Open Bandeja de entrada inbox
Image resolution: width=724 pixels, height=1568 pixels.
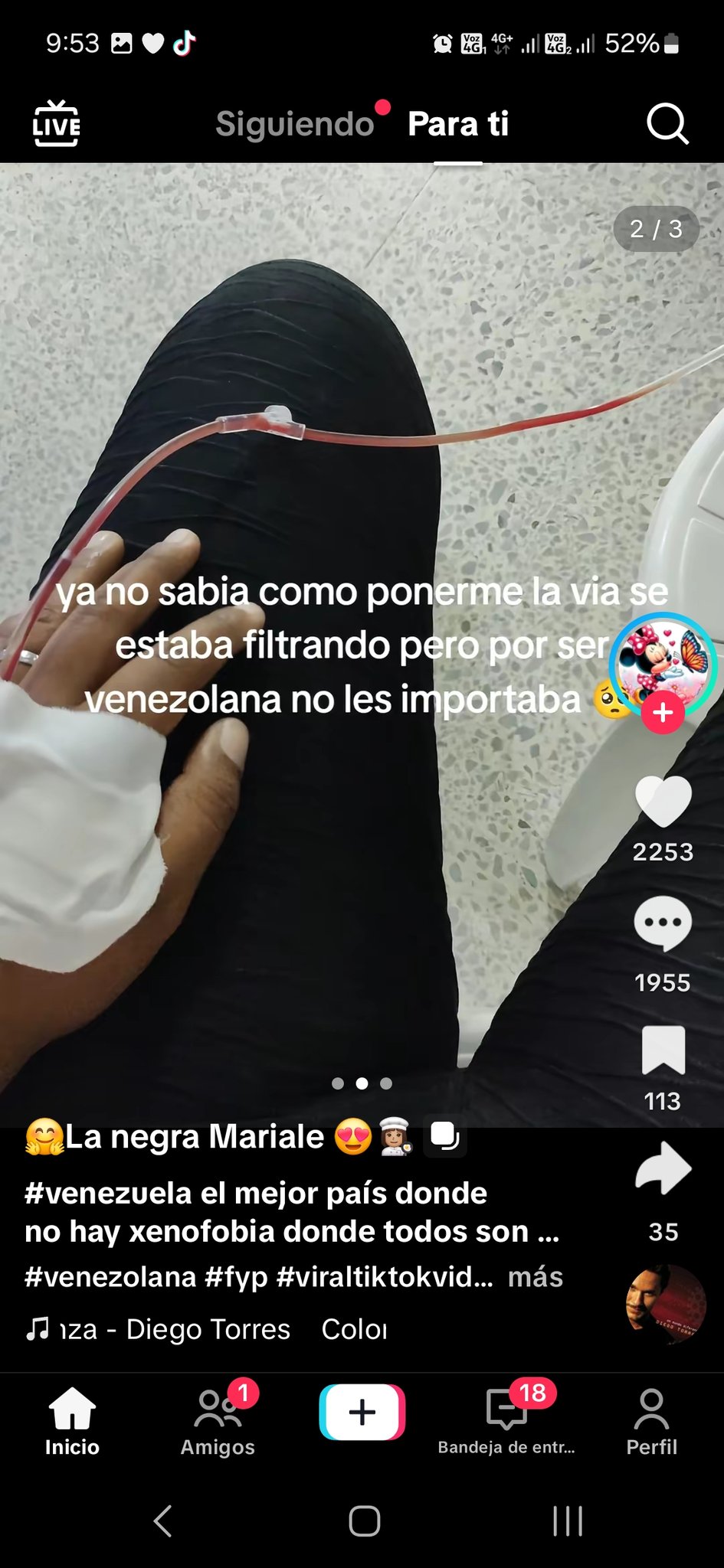pos(506,1422)
